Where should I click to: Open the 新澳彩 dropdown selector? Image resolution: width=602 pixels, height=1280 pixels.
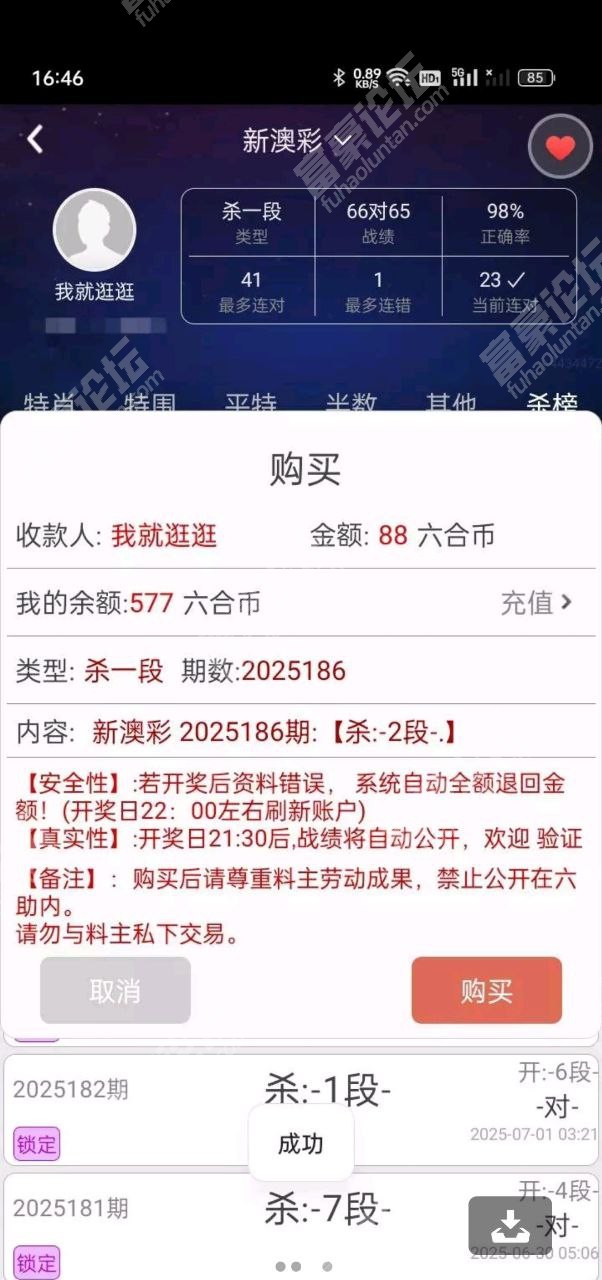click(297, 141)
